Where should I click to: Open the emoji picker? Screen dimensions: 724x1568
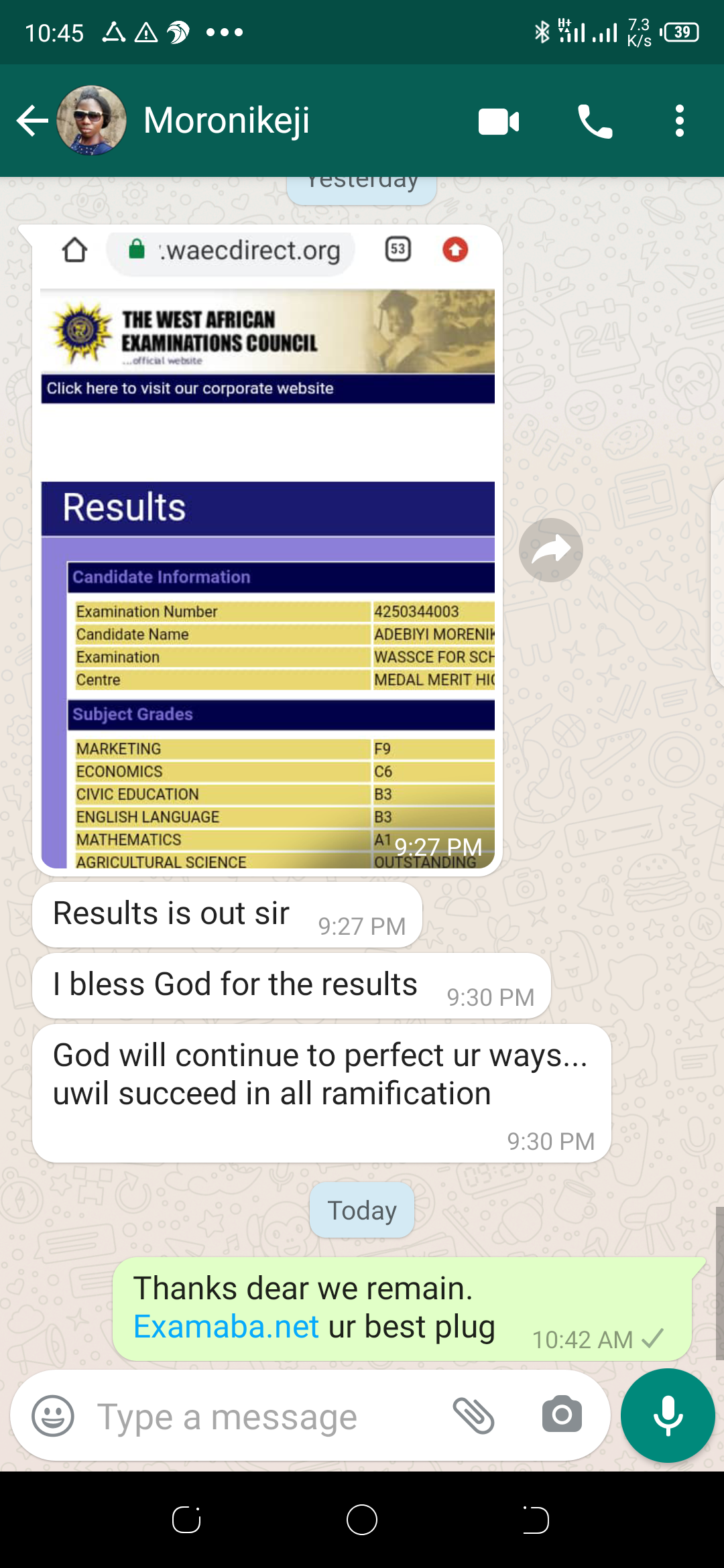coord(53,1416)
